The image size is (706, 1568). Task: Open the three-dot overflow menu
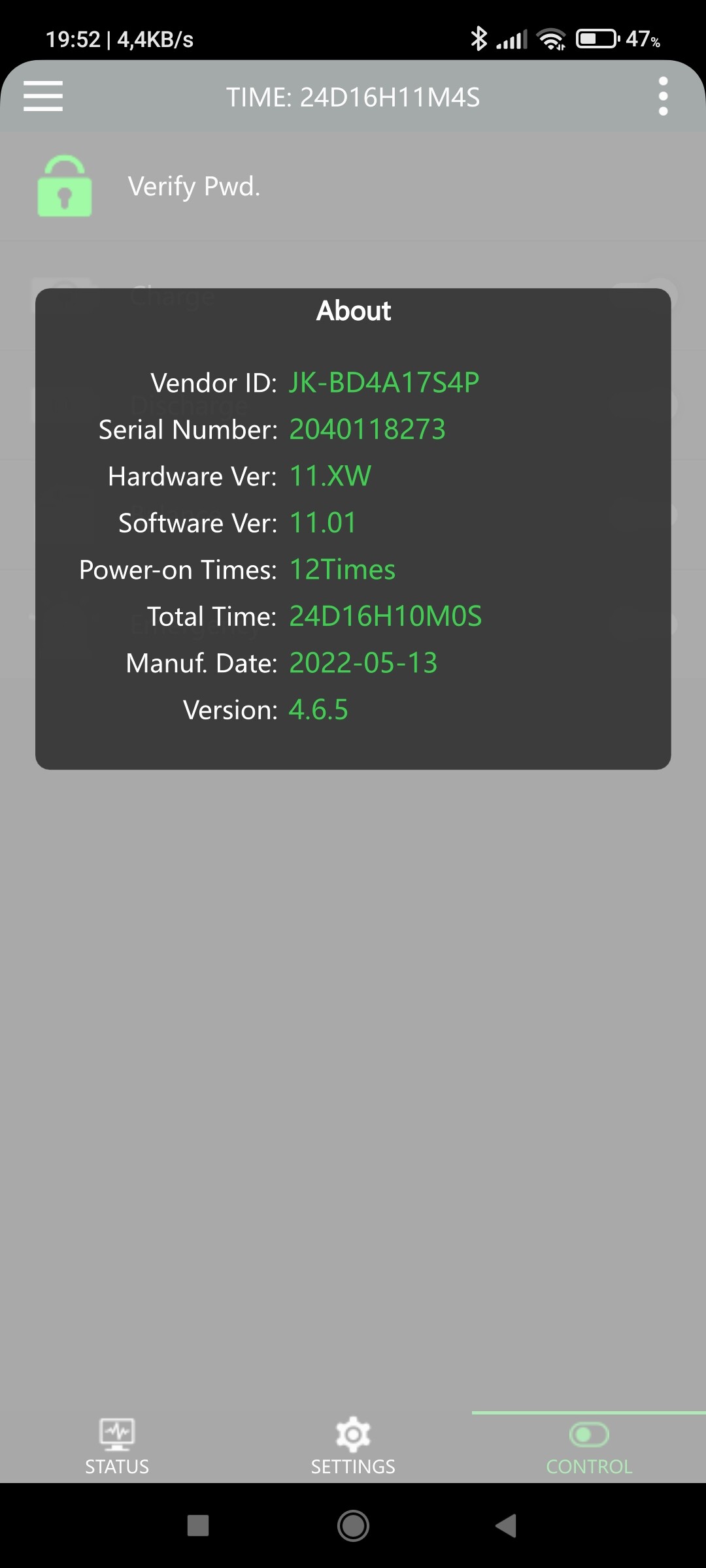tap(663, 97)
